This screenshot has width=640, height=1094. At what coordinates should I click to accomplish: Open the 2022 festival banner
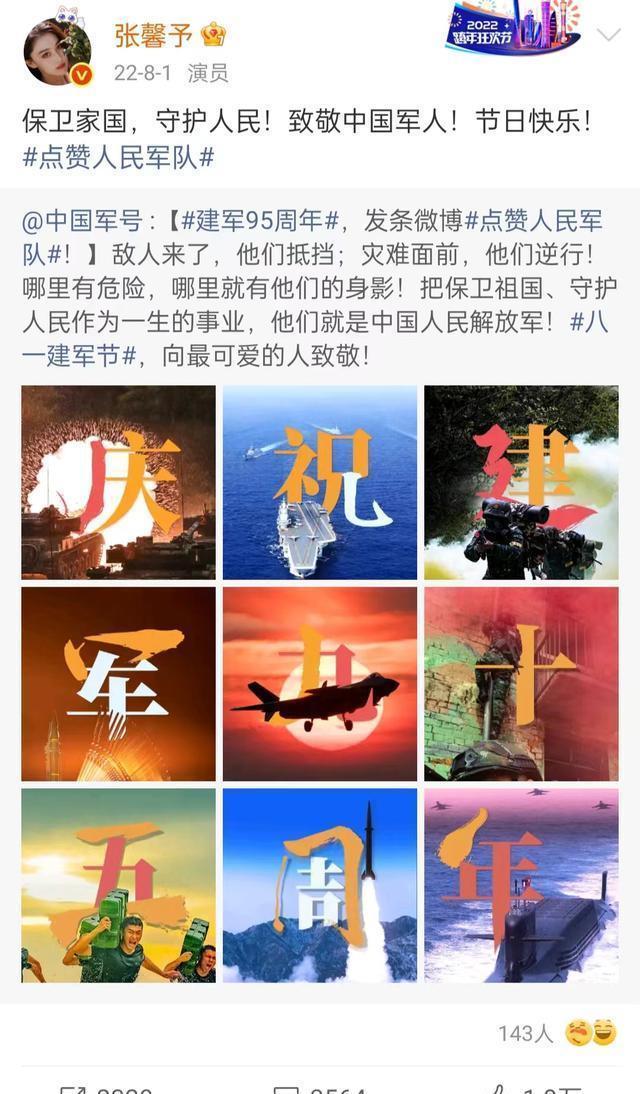click(512, 28)
